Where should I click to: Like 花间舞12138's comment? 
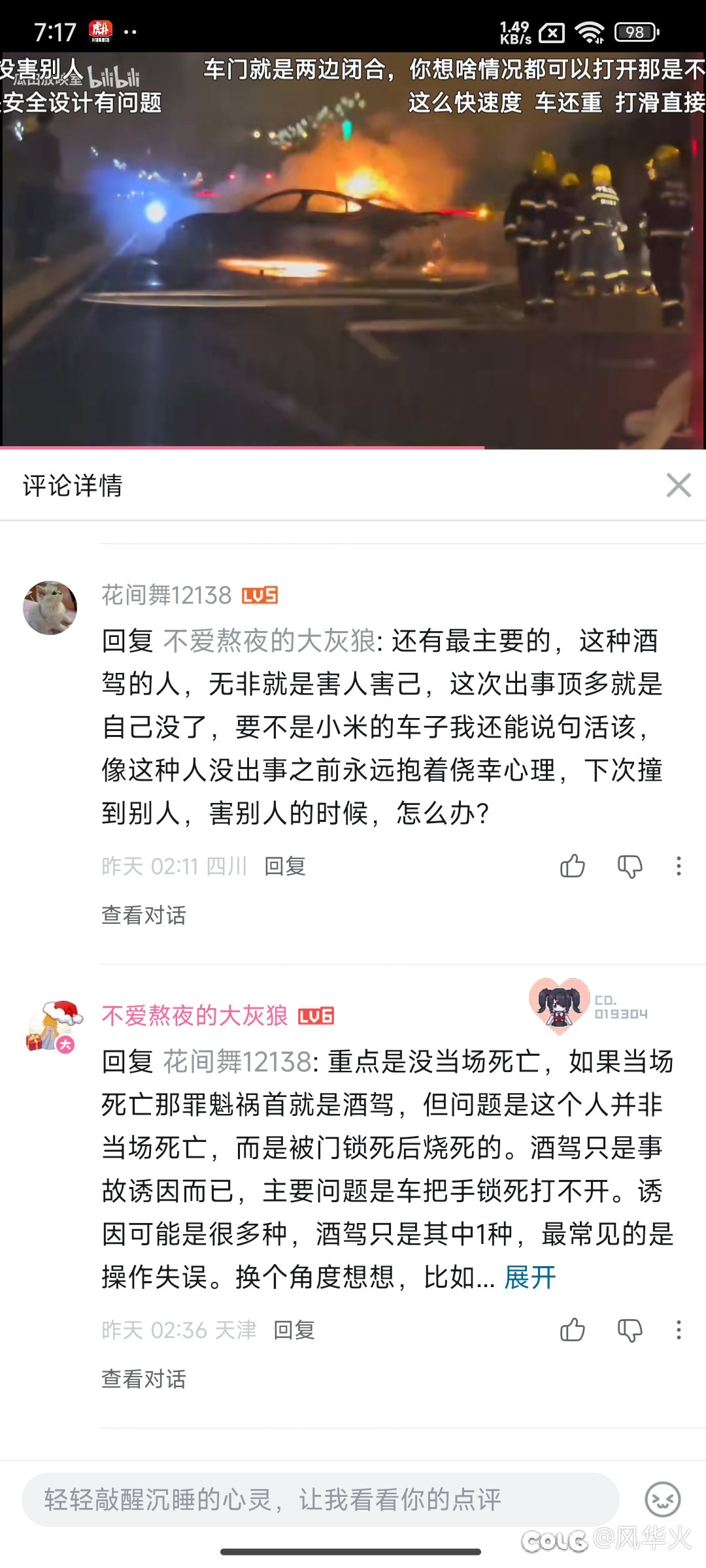point(572,866)
